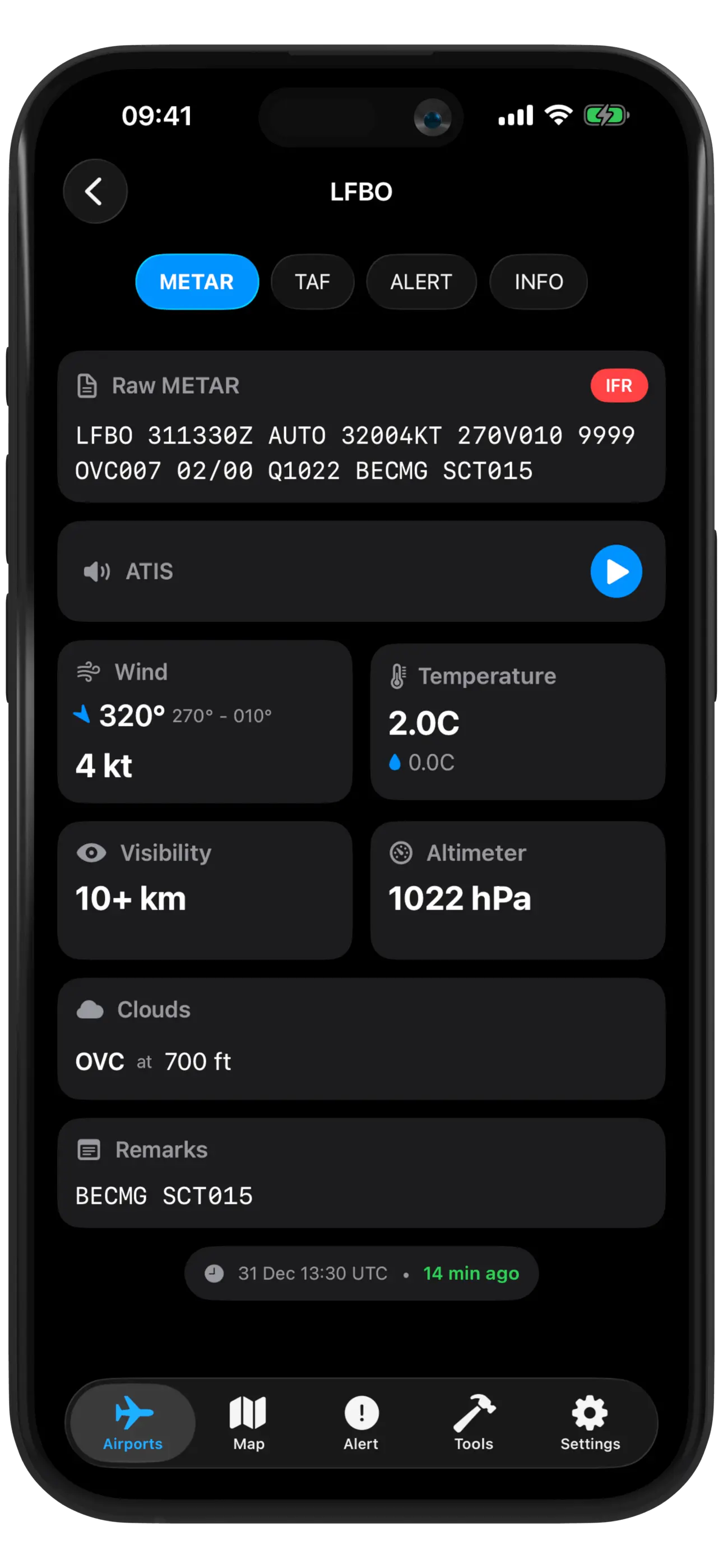
Task: Click the Remarks note icon
Action: tap(89, 1149)
